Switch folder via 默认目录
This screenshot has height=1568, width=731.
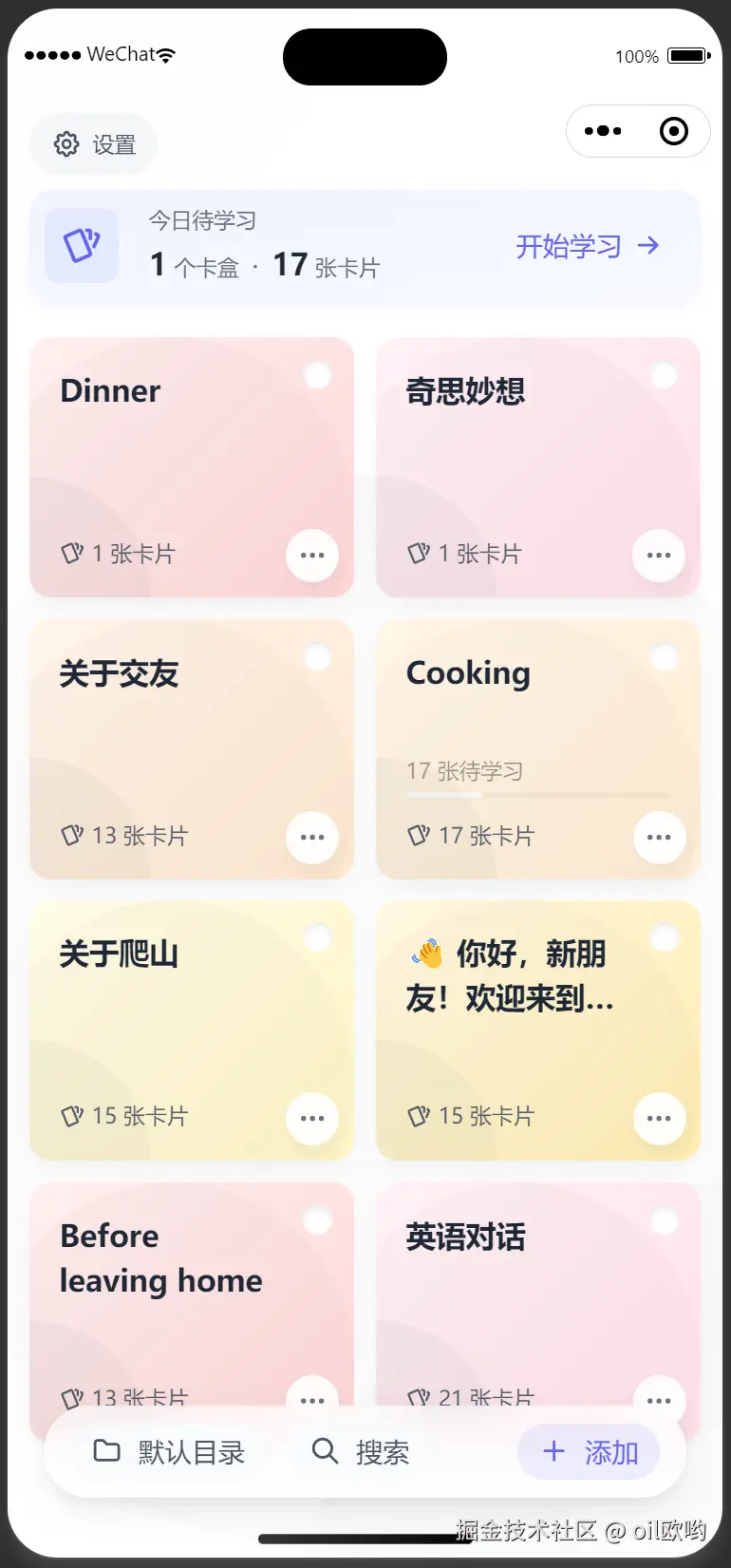170,1452
